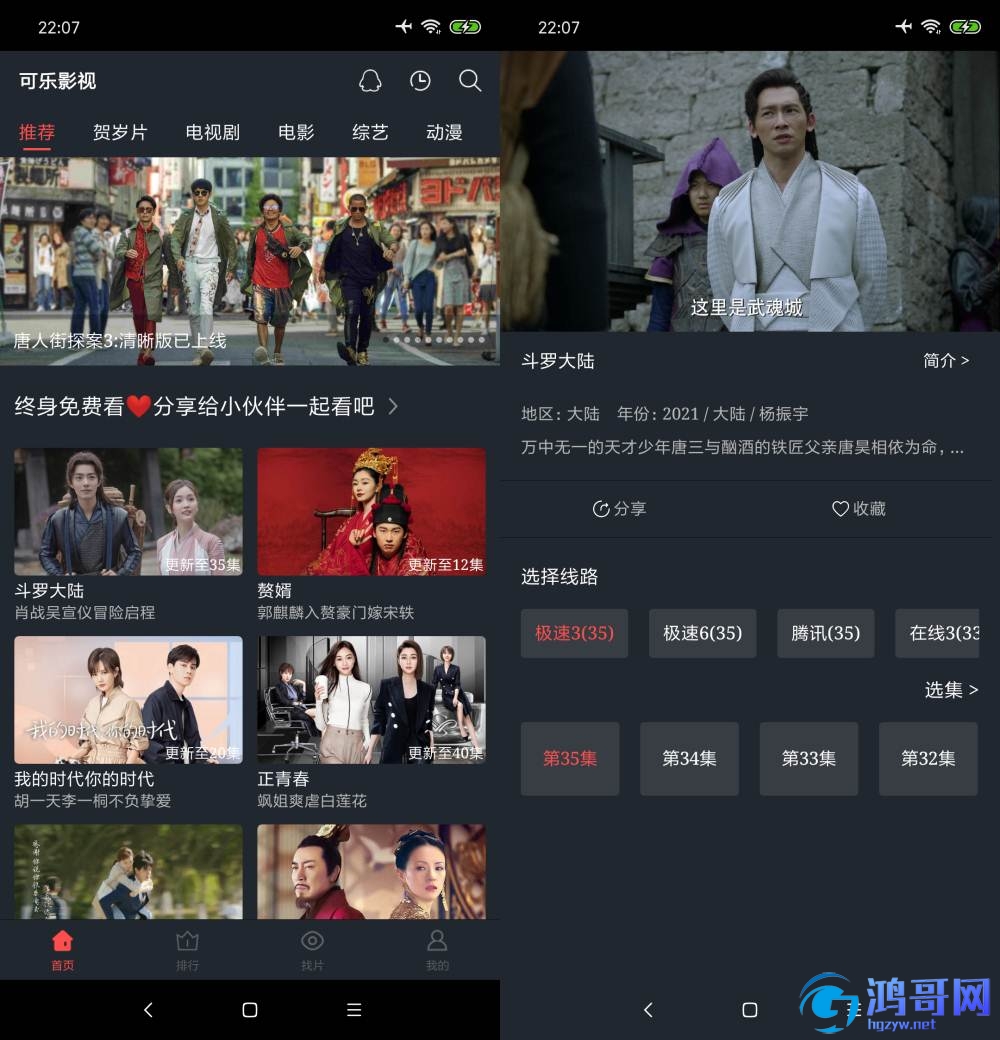Select the 极速6(35) playback line

coord(702,633)
